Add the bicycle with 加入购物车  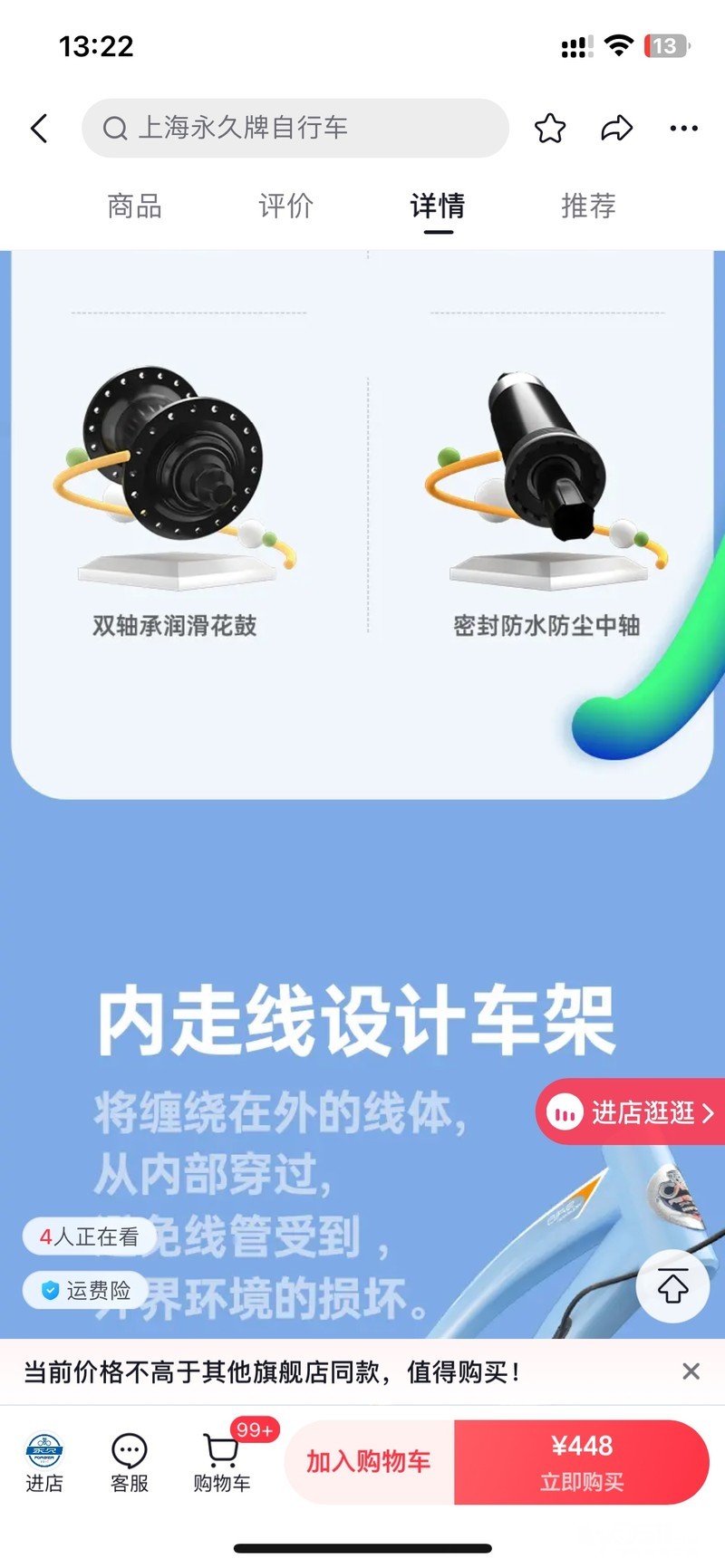[x=369, y=1461]
